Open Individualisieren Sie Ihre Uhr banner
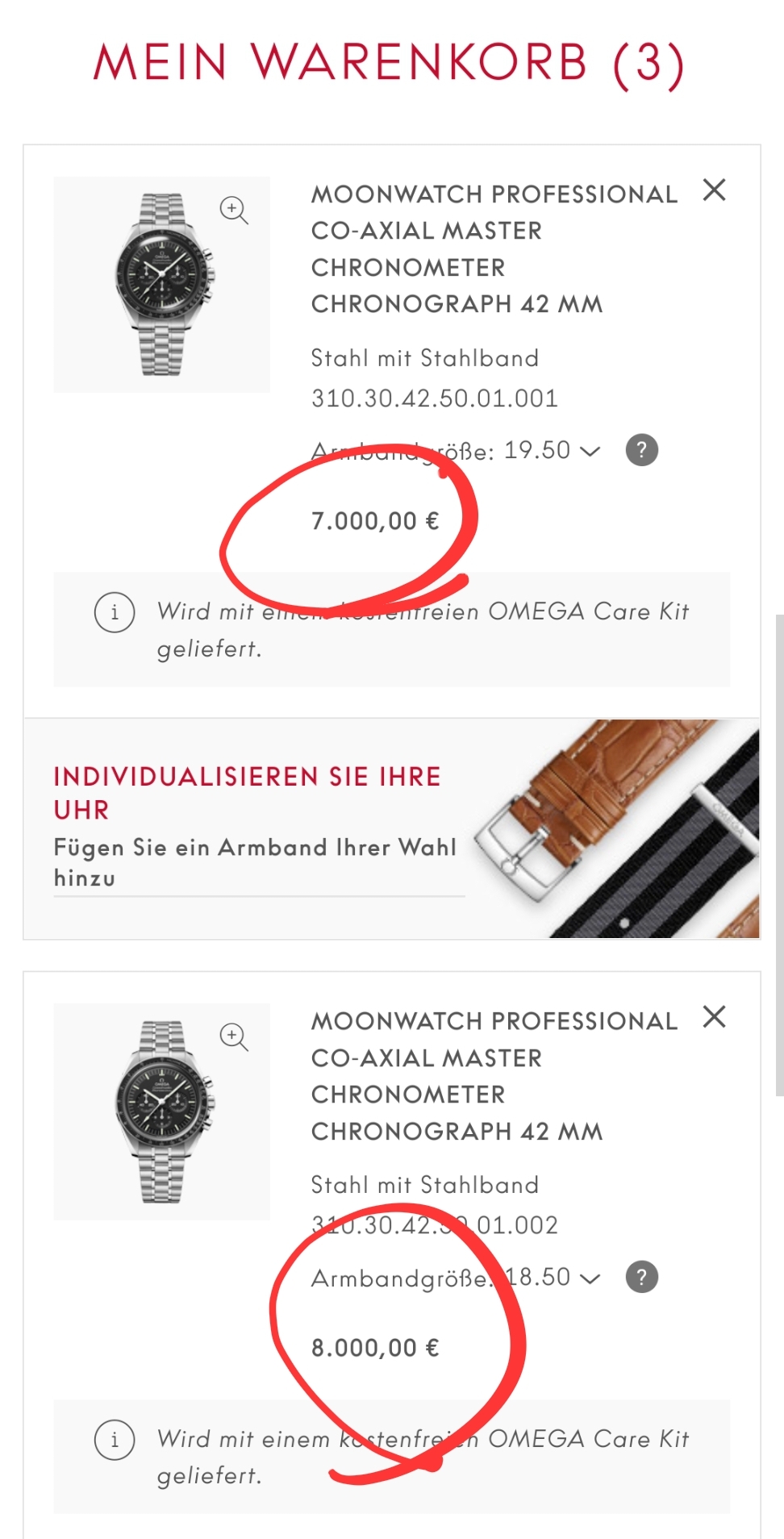 coord(391,828)
